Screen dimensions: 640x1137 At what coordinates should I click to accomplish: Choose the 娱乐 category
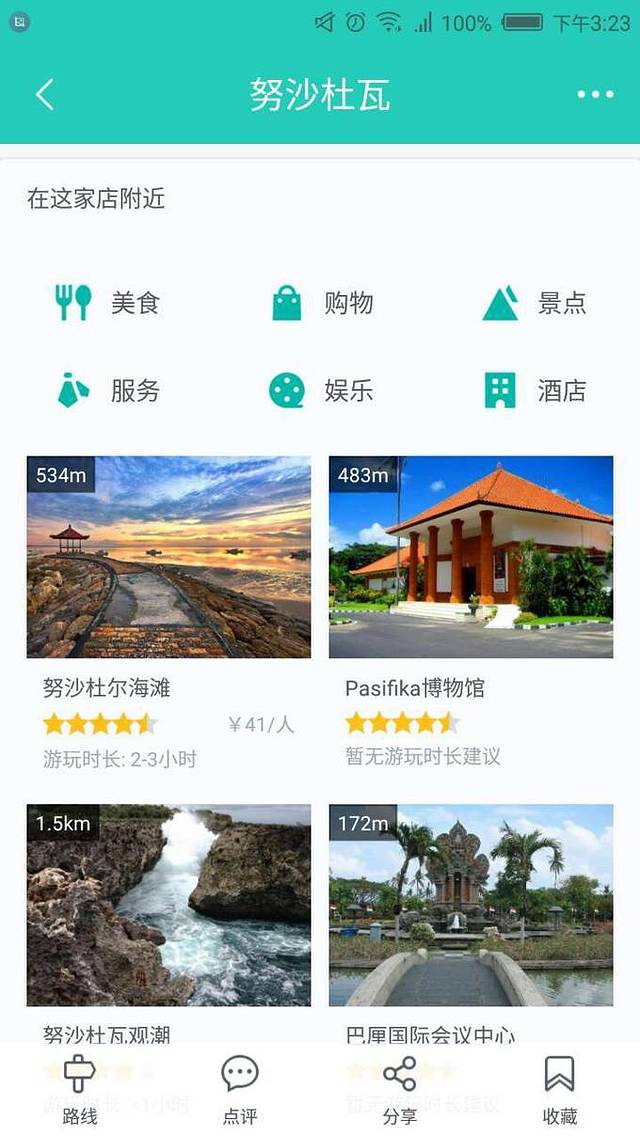pos(321,390)
